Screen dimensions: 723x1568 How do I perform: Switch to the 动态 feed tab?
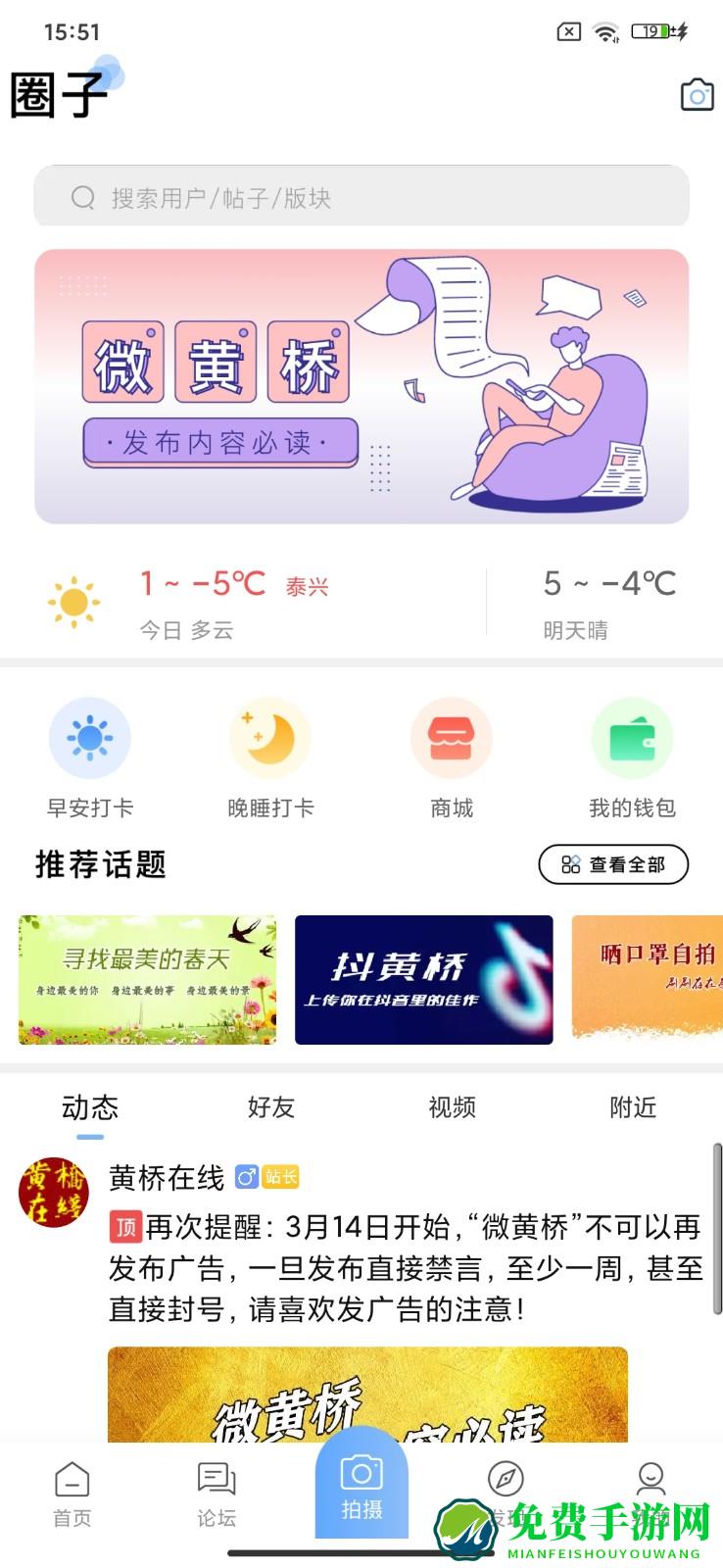(90, 1107)
